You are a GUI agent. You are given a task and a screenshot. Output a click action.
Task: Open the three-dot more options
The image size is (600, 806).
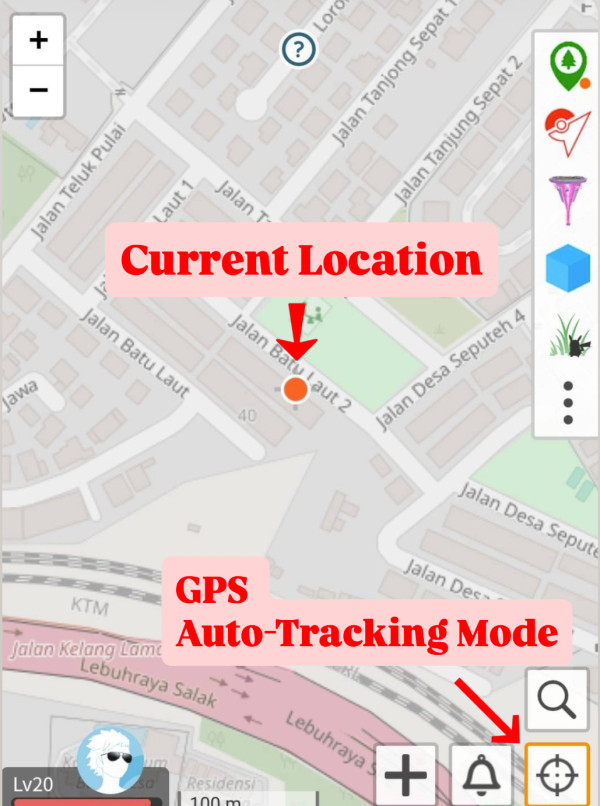click(567, 402)
